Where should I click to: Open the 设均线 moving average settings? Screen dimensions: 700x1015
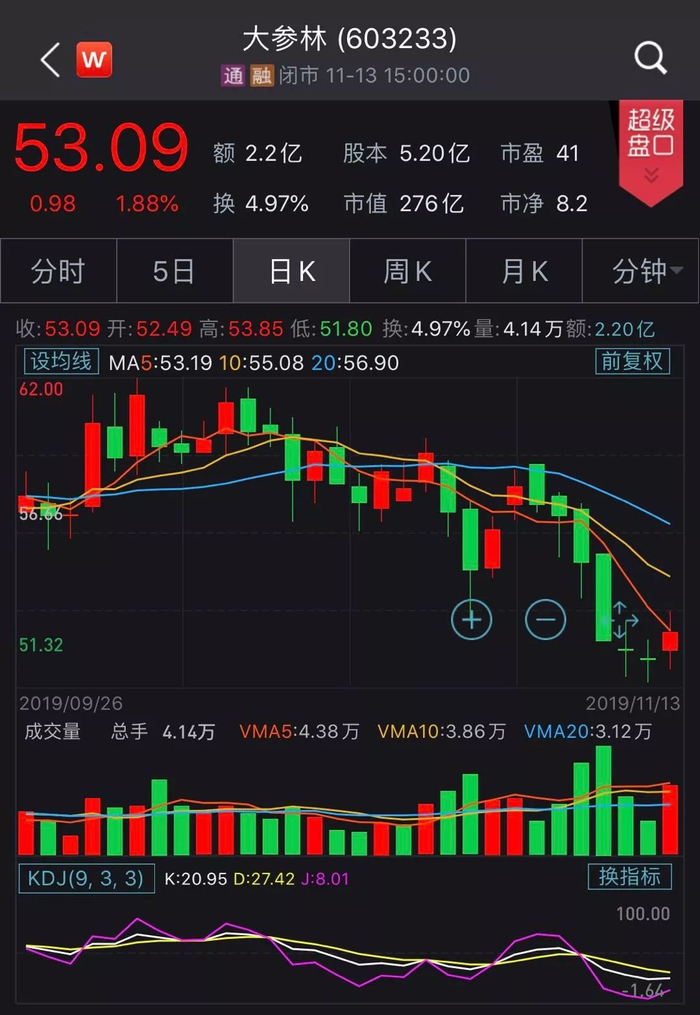pos(61,361)
